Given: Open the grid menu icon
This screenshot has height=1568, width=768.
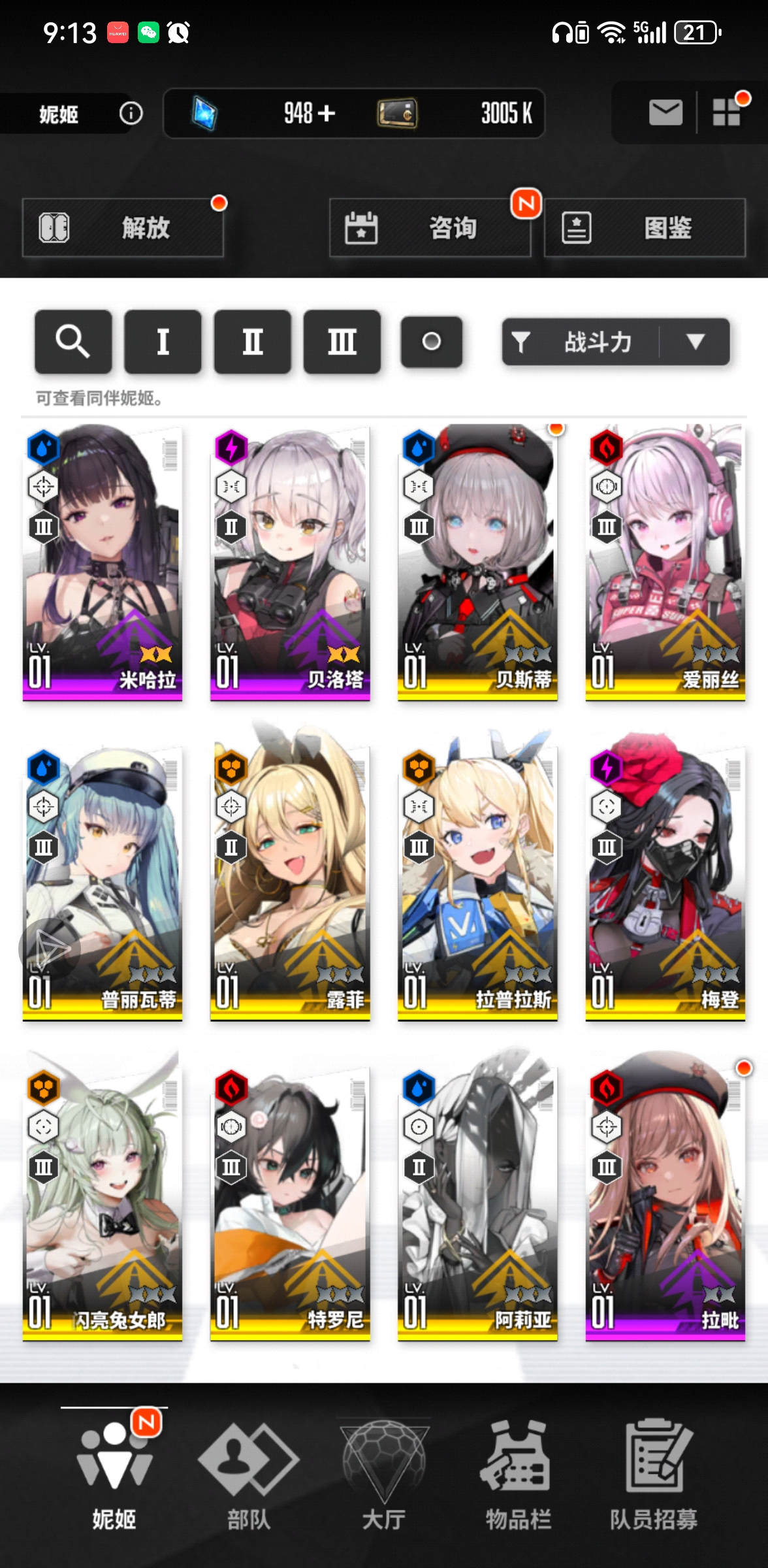Looking at the screenshot, I should pyautogui.click(x=726, y=112).
